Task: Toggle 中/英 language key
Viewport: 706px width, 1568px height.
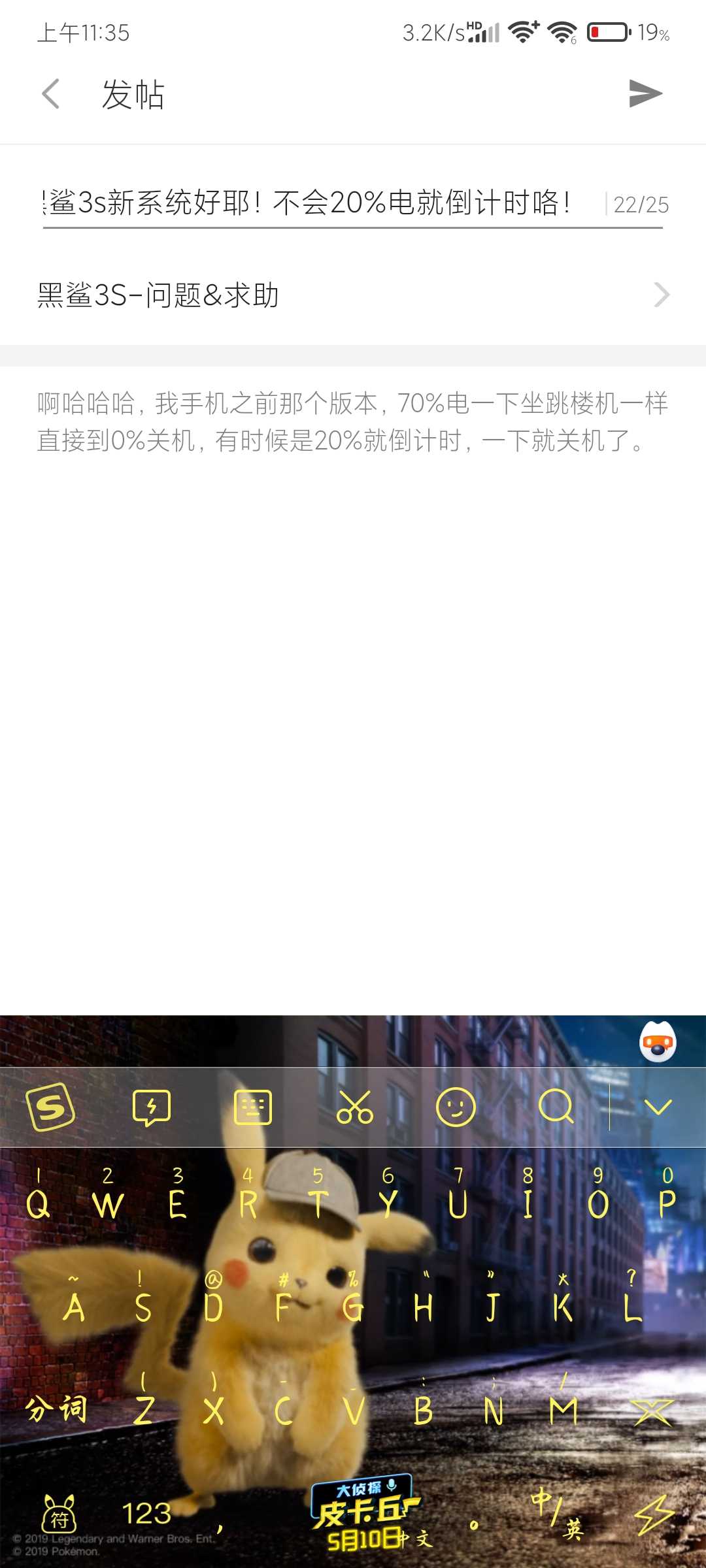Action: [x=557, y=1513]
